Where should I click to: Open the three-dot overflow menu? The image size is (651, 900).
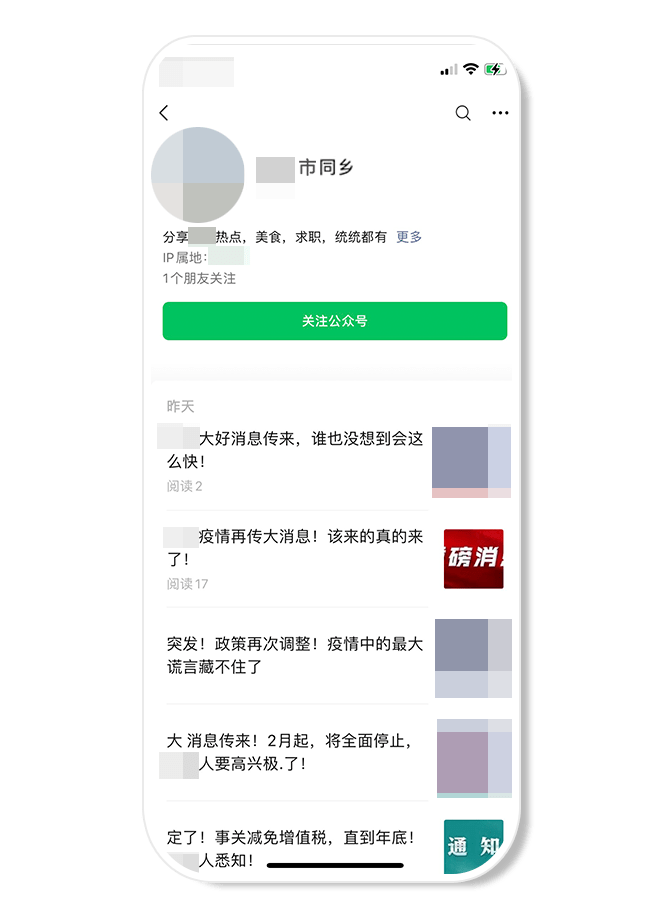[x=500, y=113]
